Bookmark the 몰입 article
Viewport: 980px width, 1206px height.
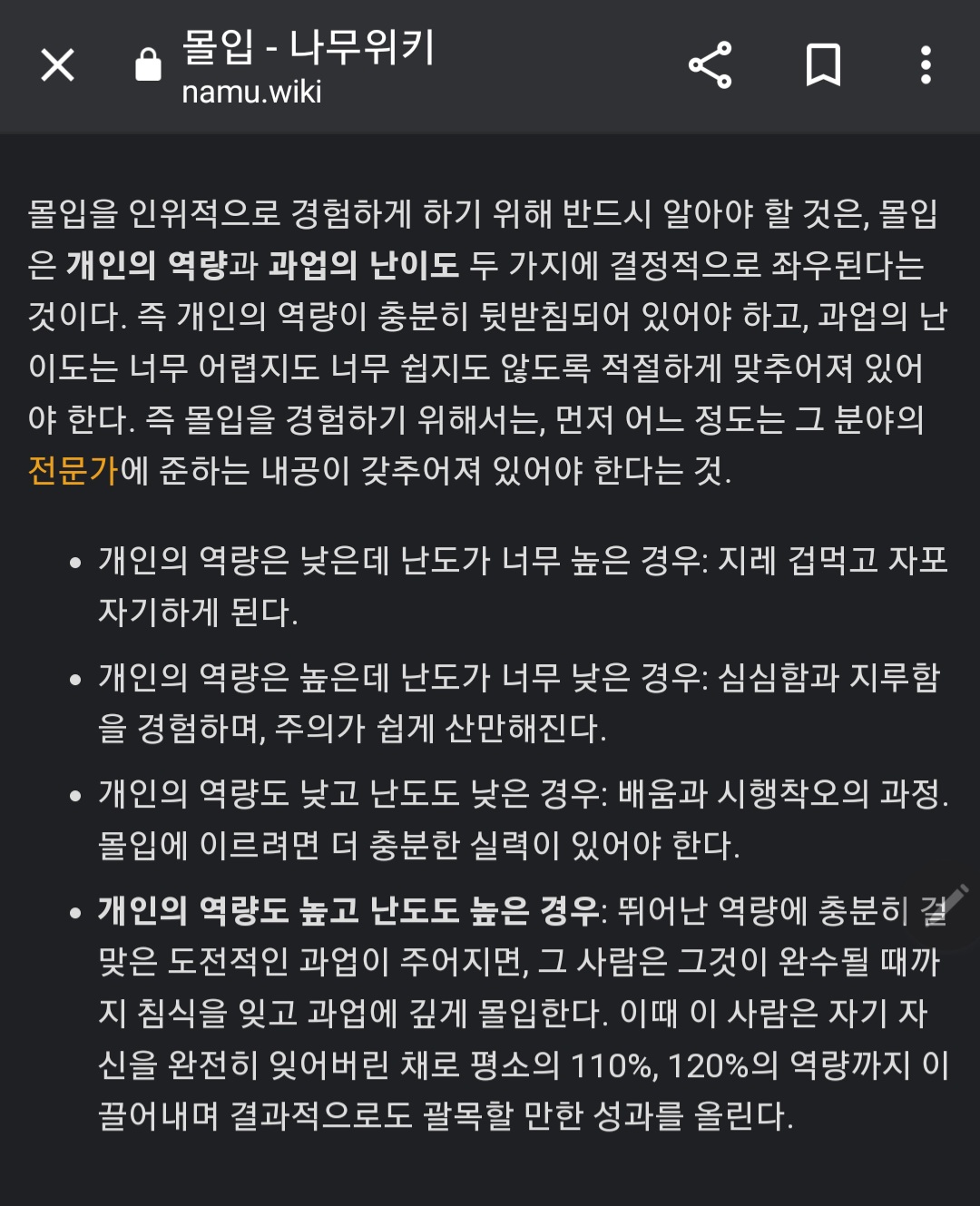pyautogui.click(x=823, y=65)
